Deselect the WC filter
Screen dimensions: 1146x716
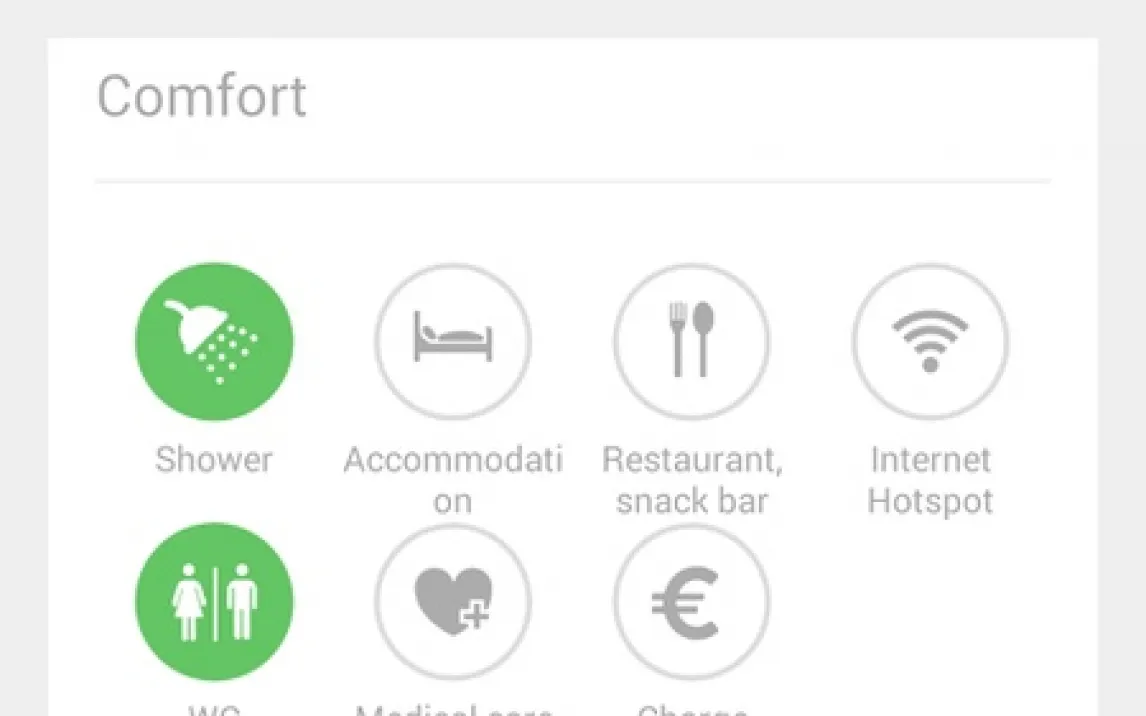[x=214, y=602]
